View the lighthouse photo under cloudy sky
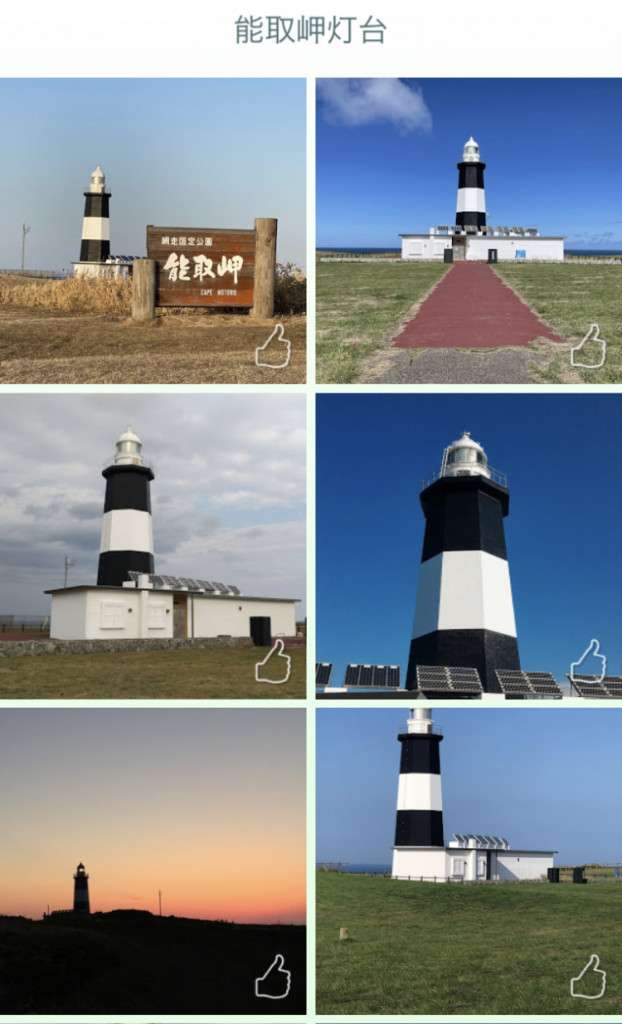 (153, 545)
